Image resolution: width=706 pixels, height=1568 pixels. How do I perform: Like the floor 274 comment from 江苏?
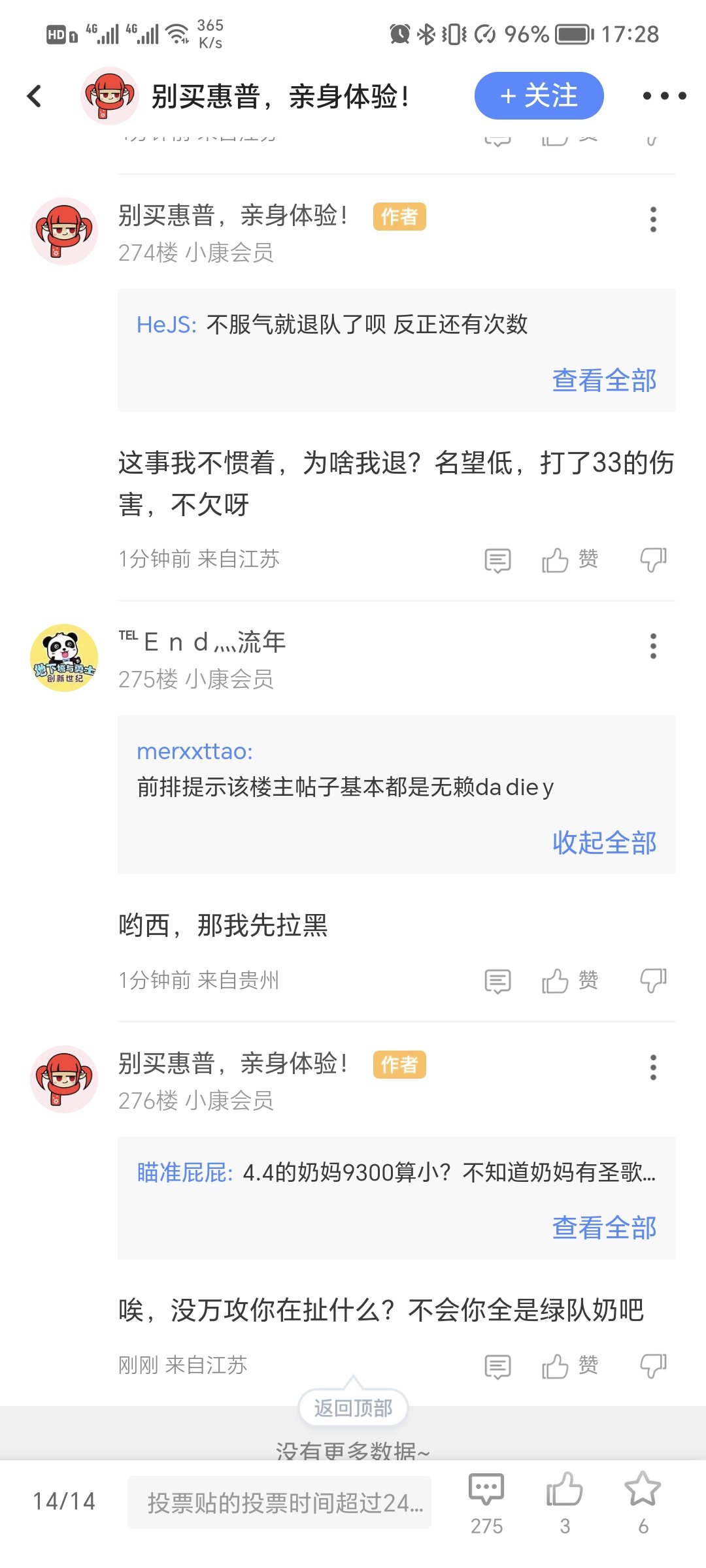(569, 560)
